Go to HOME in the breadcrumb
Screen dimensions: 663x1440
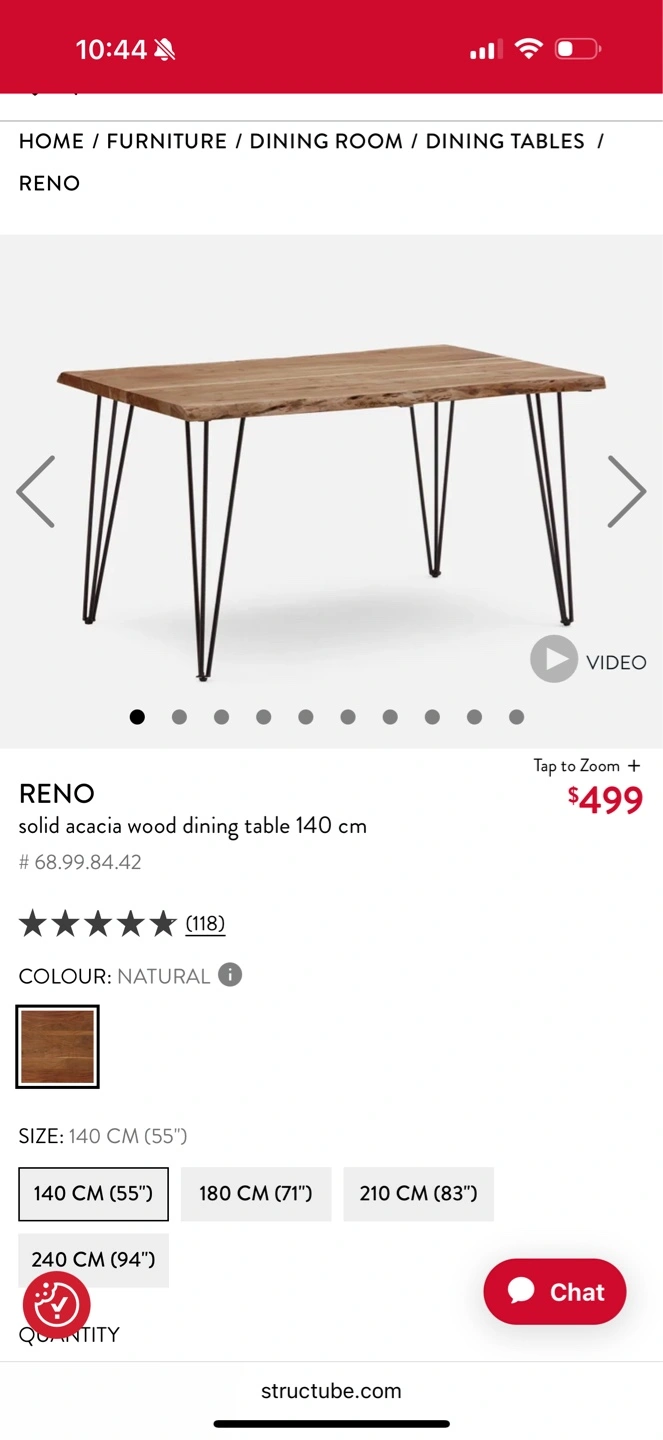pyautogui.click(x=52, y=141)
